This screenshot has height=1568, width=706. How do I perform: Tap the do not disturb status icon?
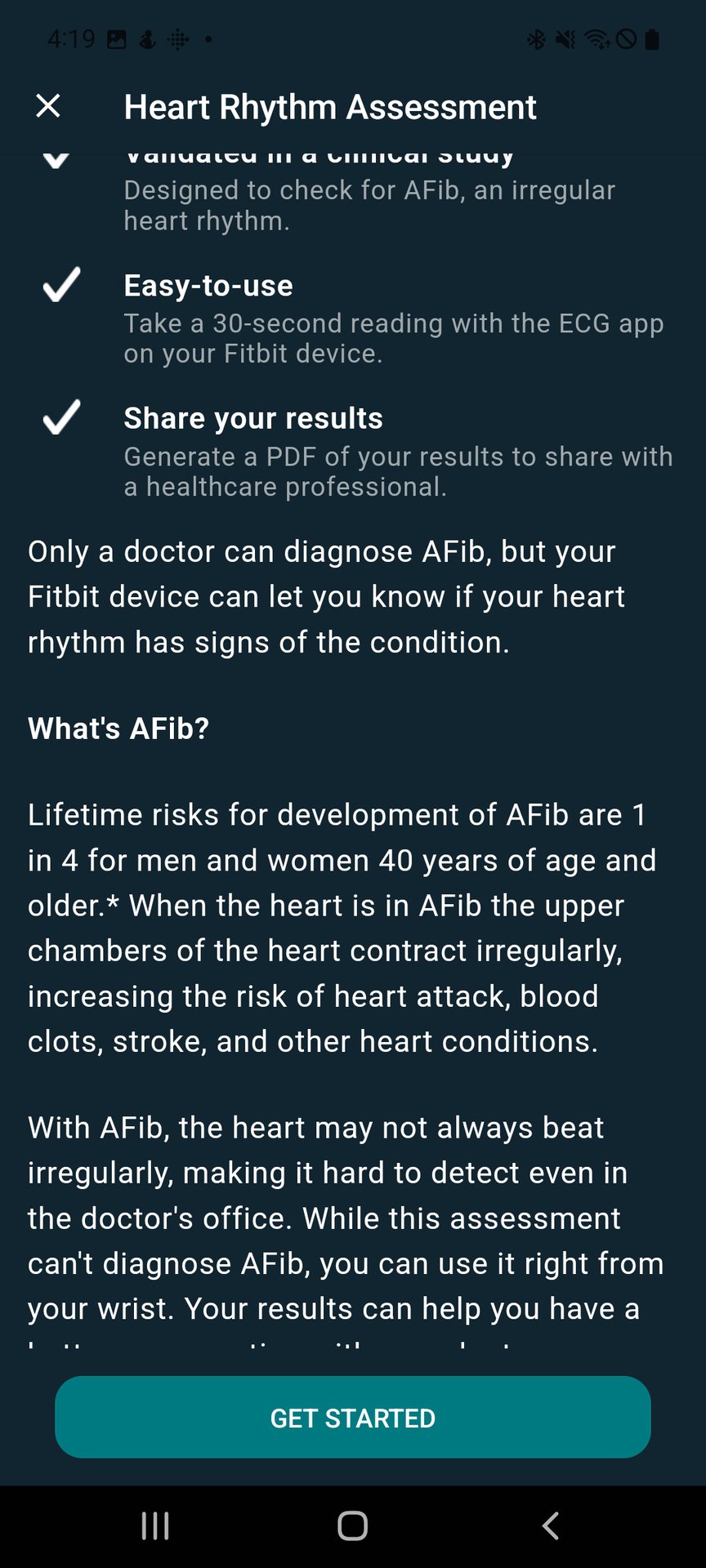point(625,38)
